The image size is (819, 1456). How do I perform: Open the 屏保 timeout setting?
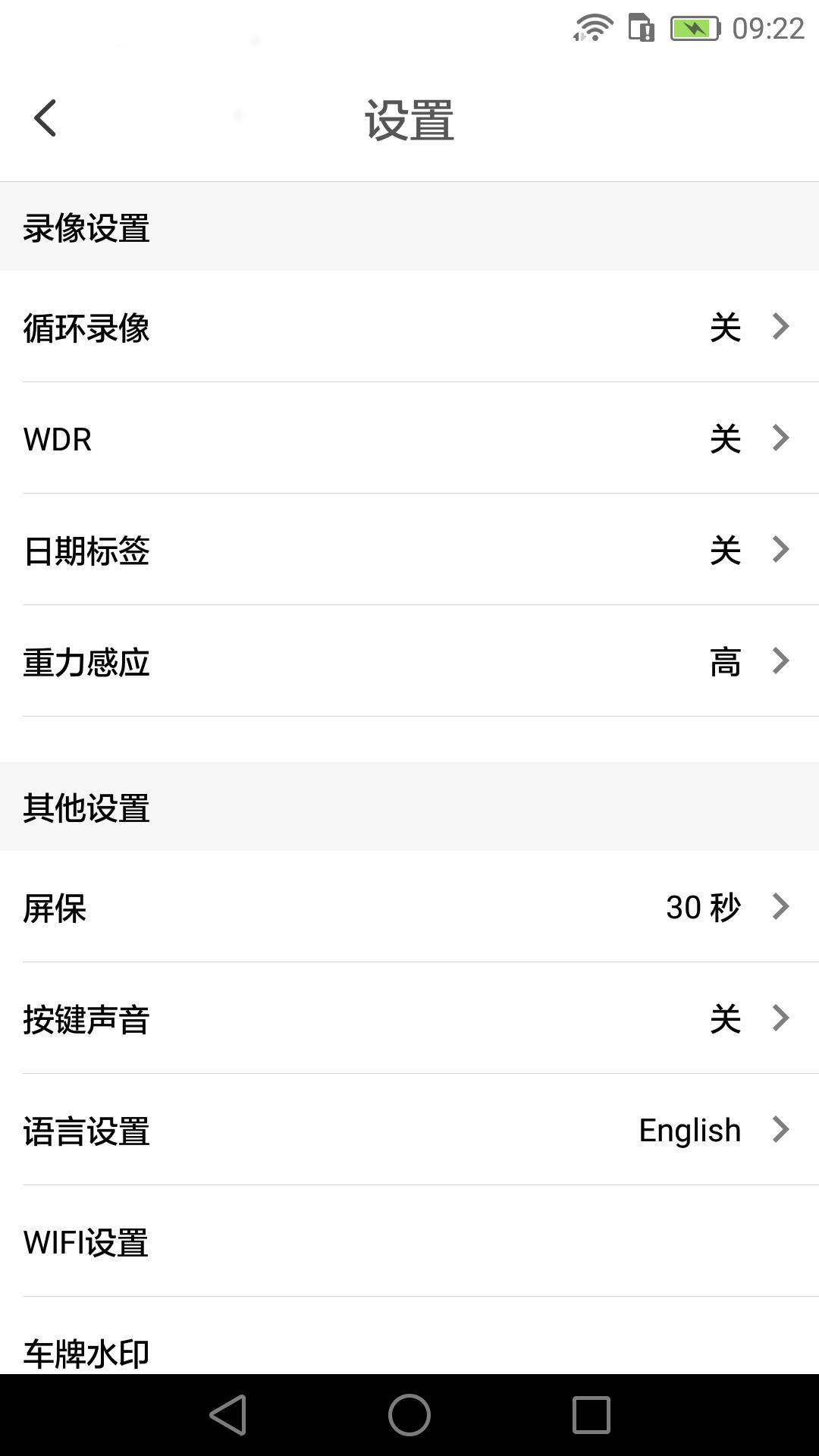(409, 907)
